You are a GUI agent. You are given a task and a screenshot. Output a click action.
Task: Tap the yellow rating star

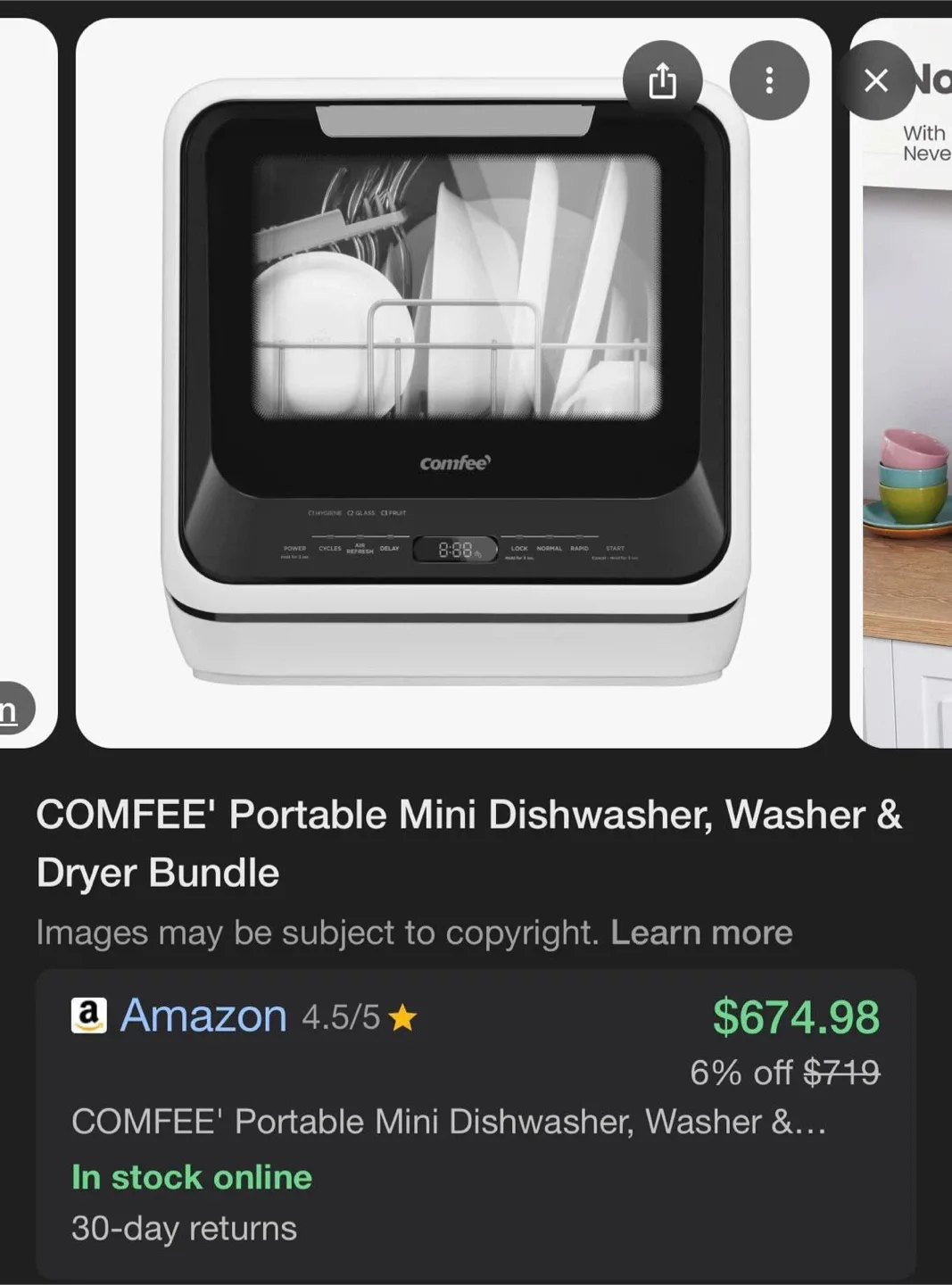coord(401,1015)
